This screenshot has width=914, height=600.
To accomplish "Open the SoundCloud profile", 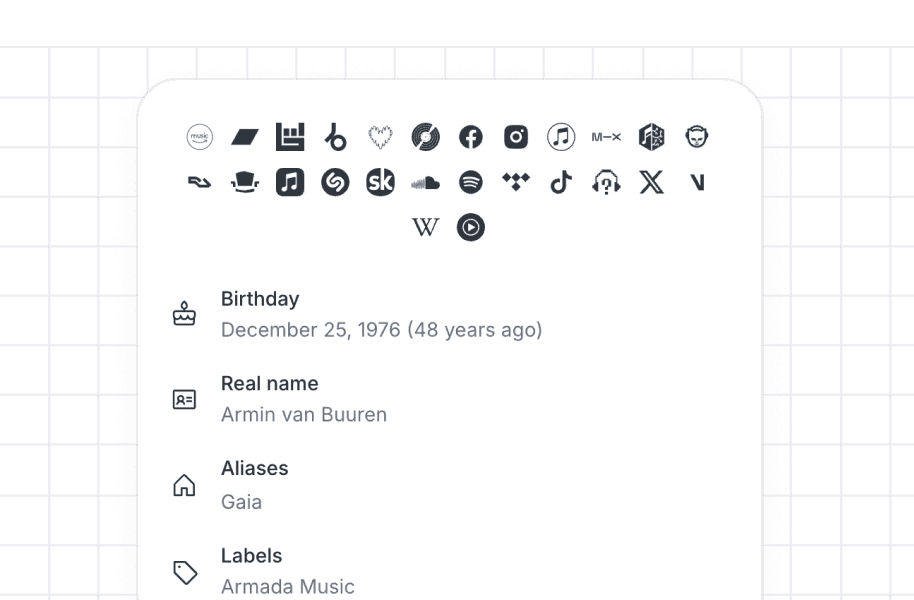I will click(426, 182).
